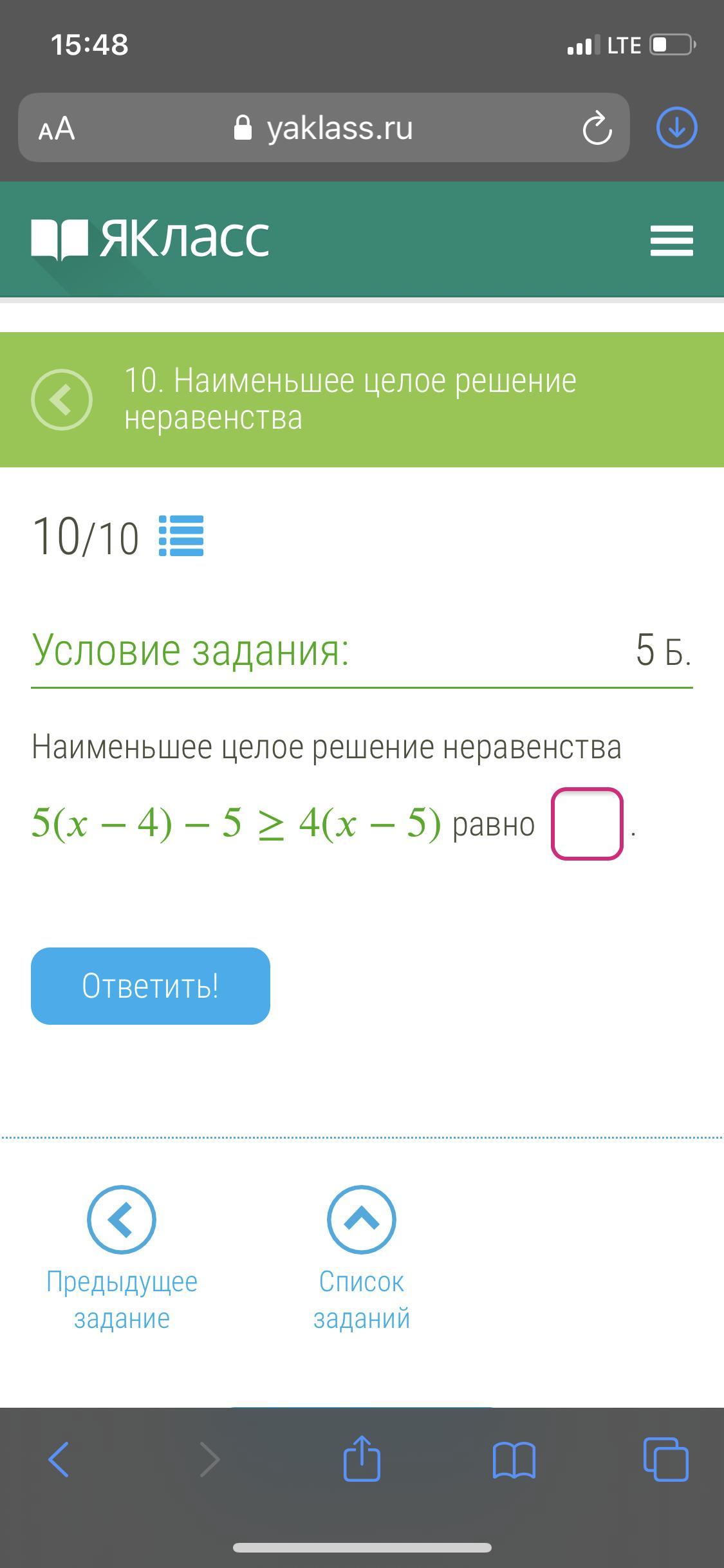Reload the page in Safari
The image size is (724, 1568).
(597, 128)
